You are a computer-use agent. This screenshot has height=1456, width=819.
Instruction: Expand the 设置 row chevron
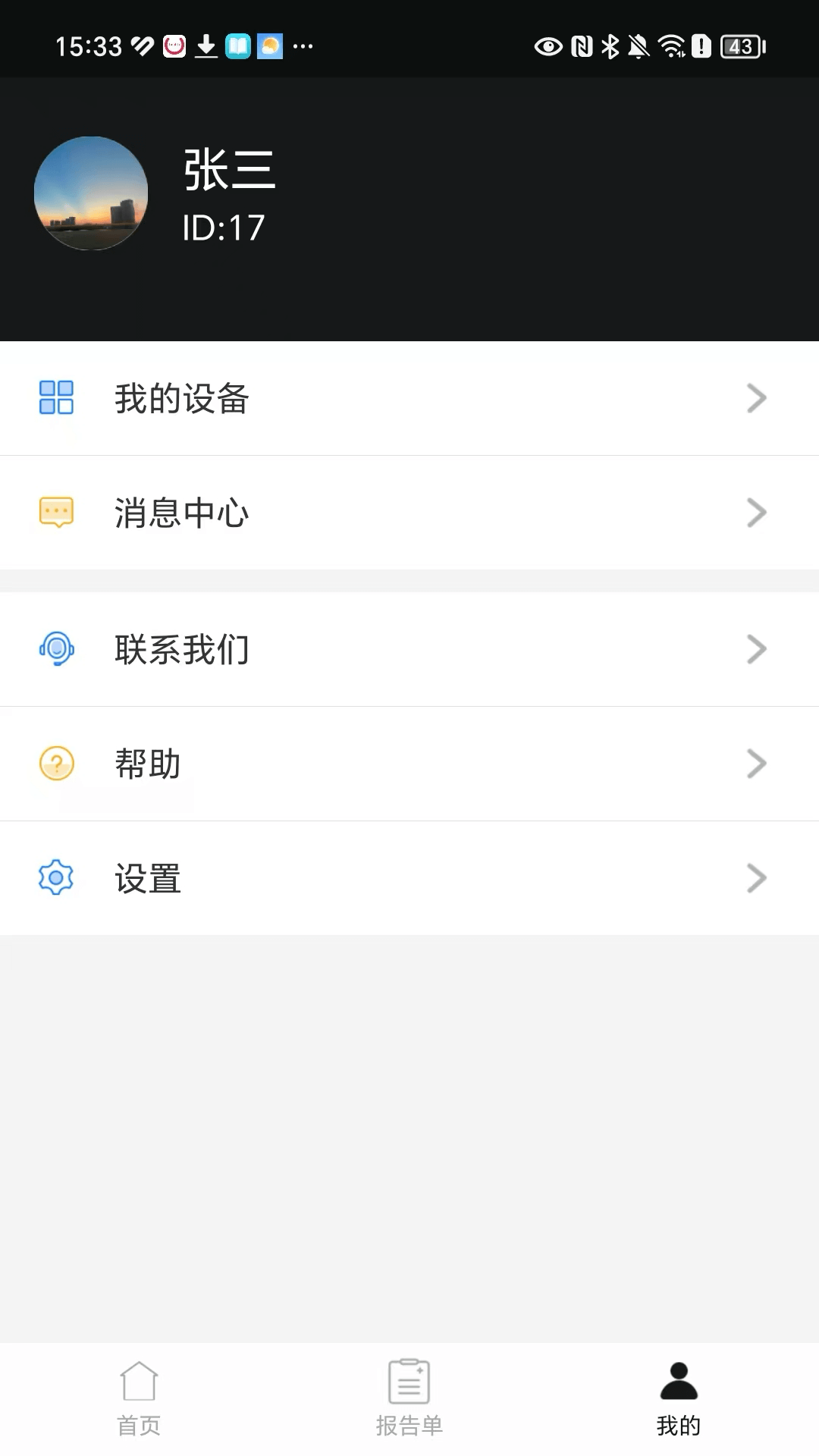coord(756,878)
